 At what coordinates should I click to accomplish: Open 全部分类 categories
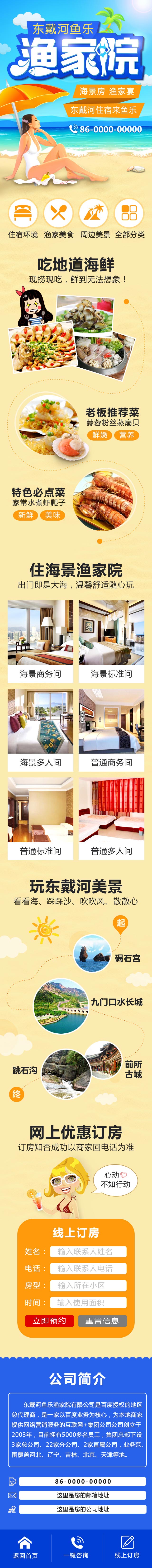click(x=129, y=218)
